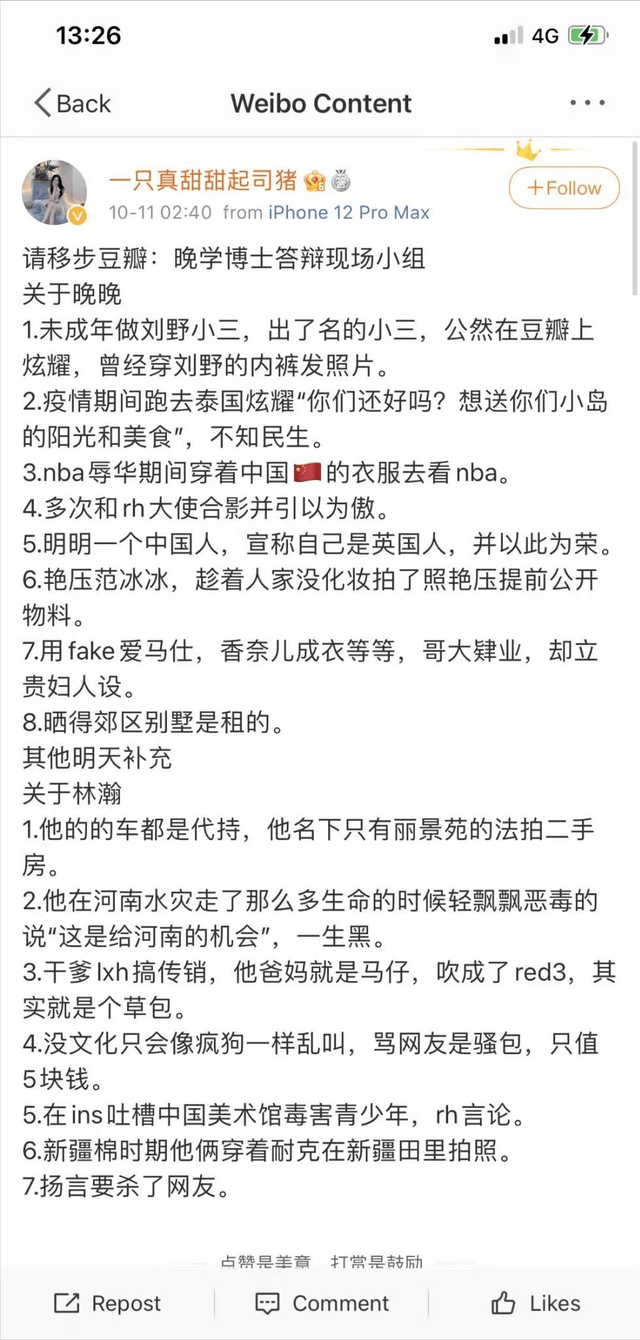Viewport: 640px width, 1340px height.
Task: Open the poster's profile avatar
Action: point(54,192)
